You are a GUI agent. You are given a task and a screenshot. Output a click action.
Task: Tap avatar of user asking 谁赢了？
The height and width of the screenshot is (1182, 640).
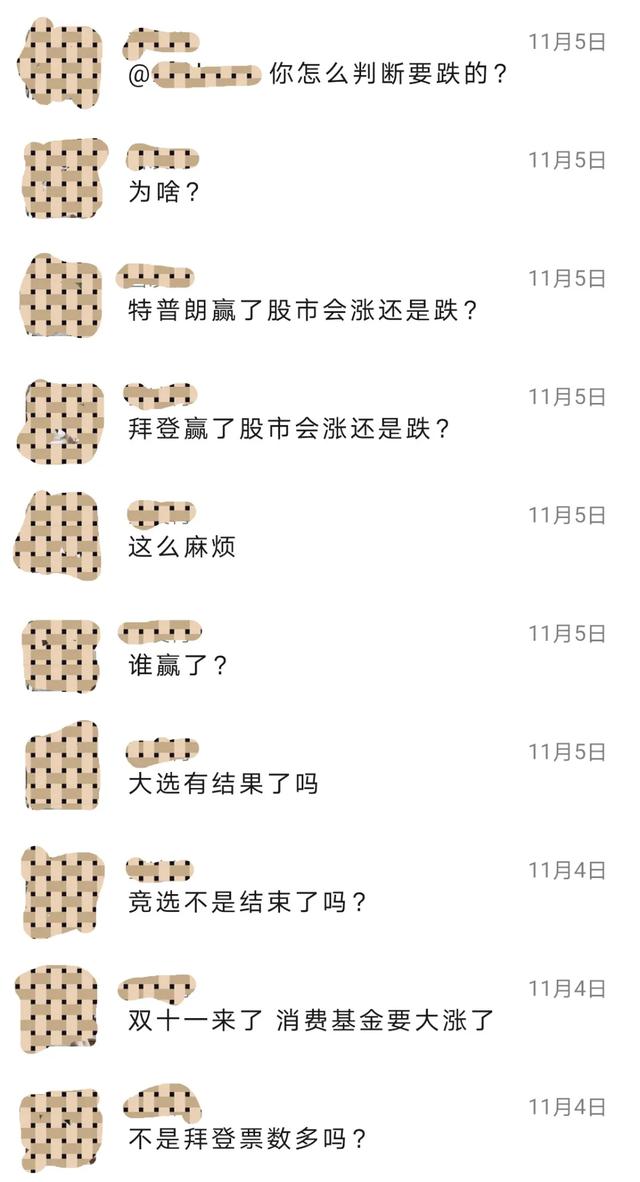62,655
